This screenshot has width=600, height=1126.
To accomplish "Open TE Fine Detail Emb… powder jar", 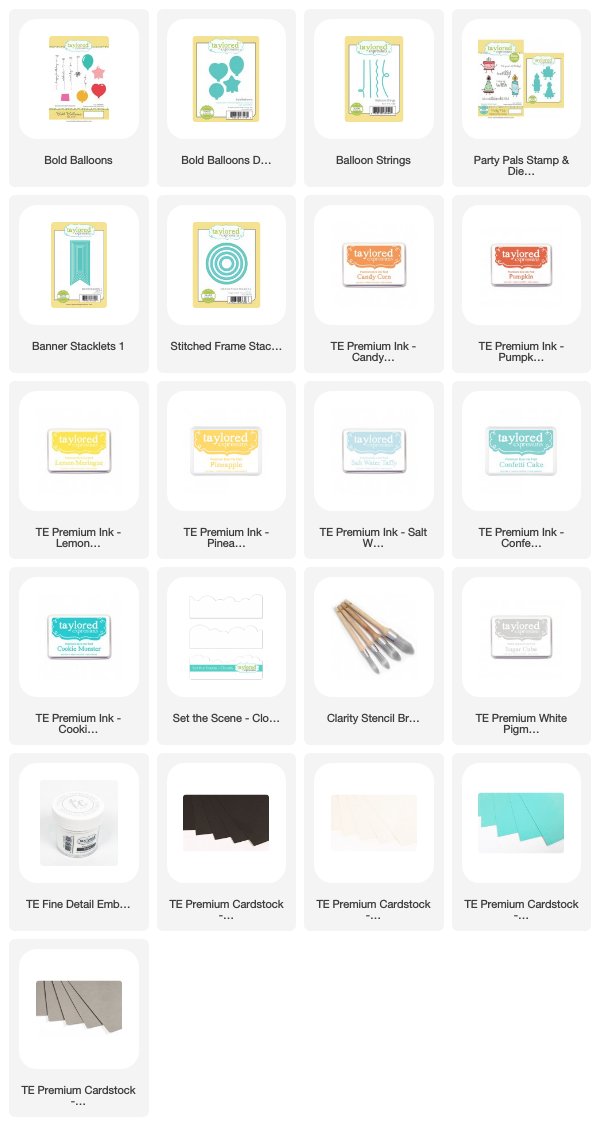I will (x=79, y=842).
